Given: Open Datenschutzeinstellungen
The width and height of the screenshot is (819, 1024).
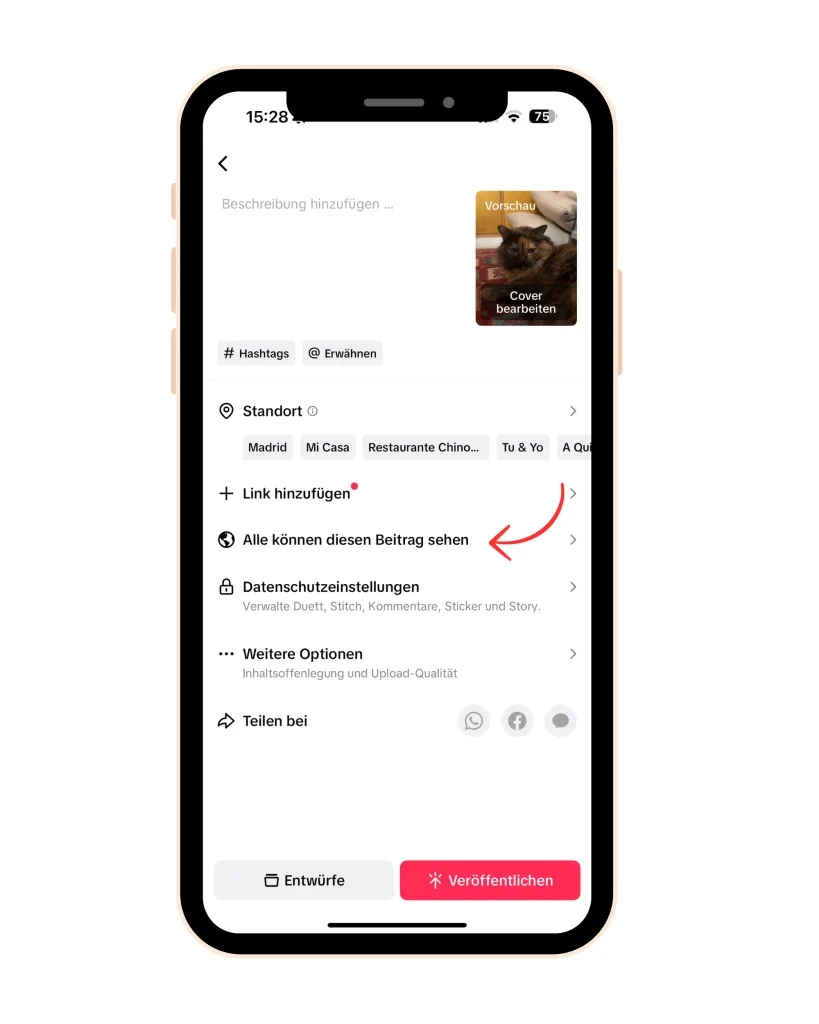Looking at the screenshot, I should (396, 595).
